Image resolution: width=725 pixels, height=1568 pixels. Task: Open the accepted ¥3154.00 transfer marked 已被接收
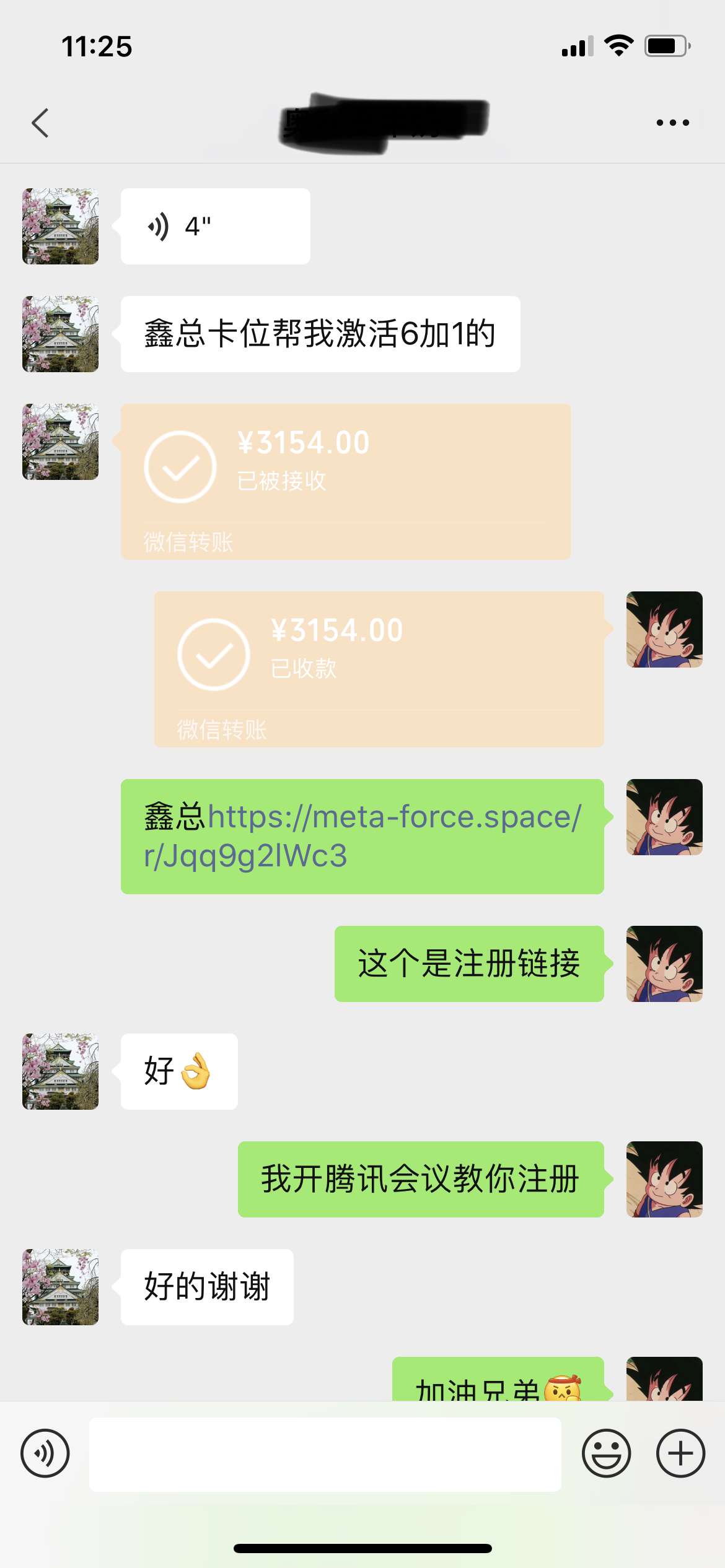(x=345, y=481)
